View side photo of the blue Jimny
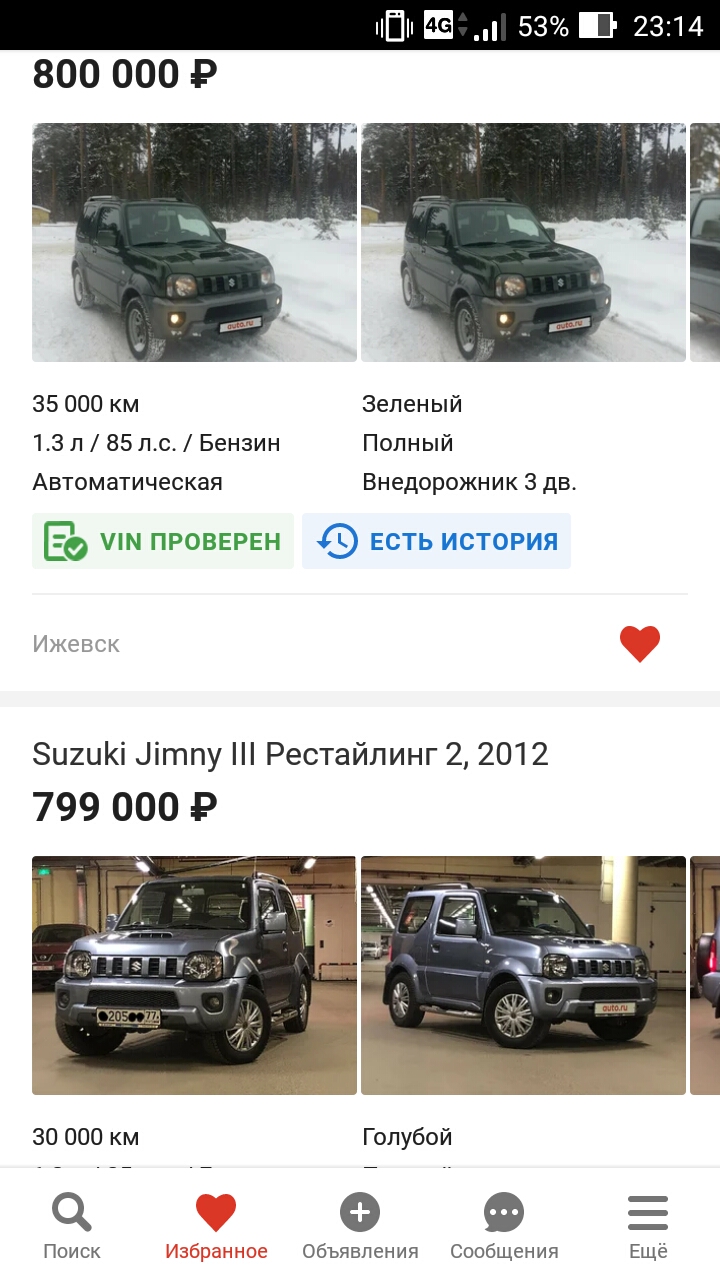Image resolution: width=720 pixels, height=1280 pixels. [x=523, y=975]
